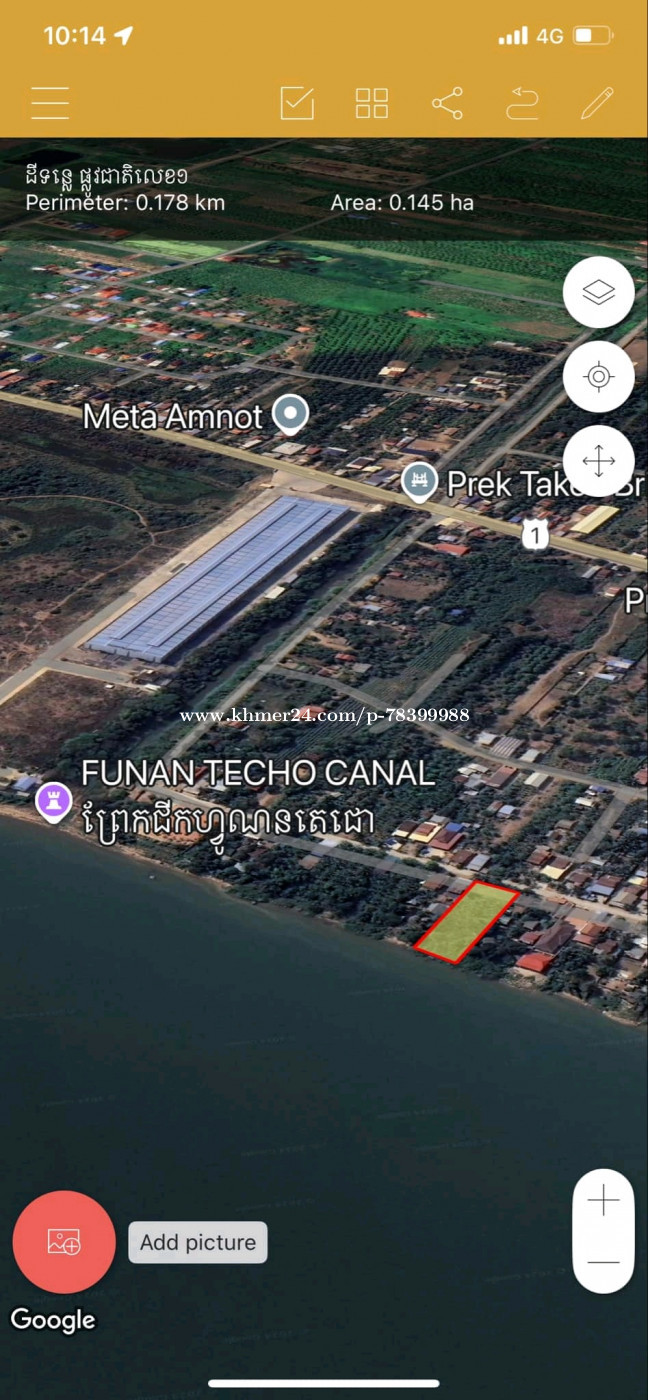Tap the four-way move arrows button
This screenshot has width=648, height=1400.
click(x=598, y=461)
